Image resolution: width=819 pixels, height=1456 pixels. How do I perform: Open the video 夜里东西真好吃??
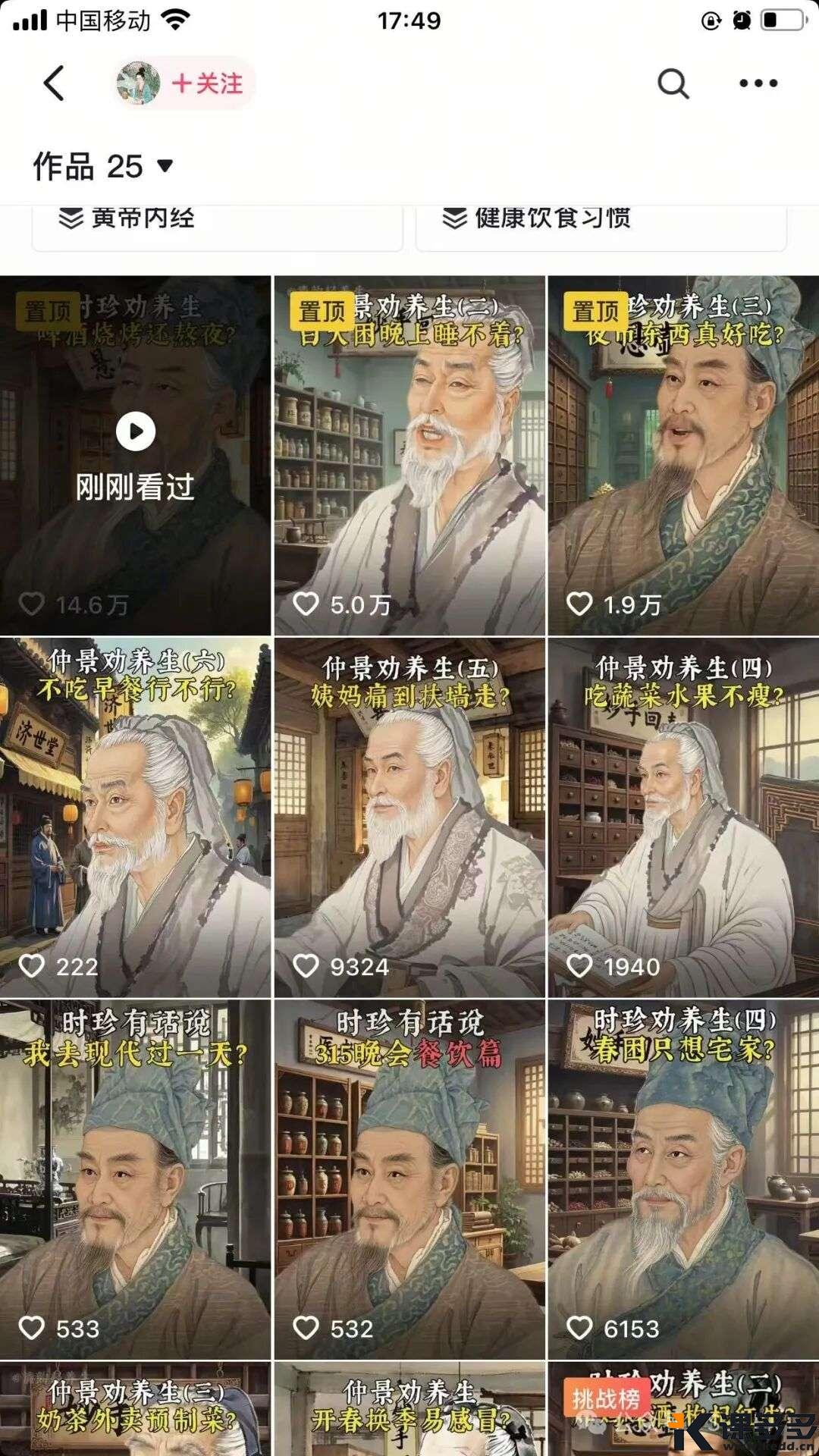[x=683, y=455]
